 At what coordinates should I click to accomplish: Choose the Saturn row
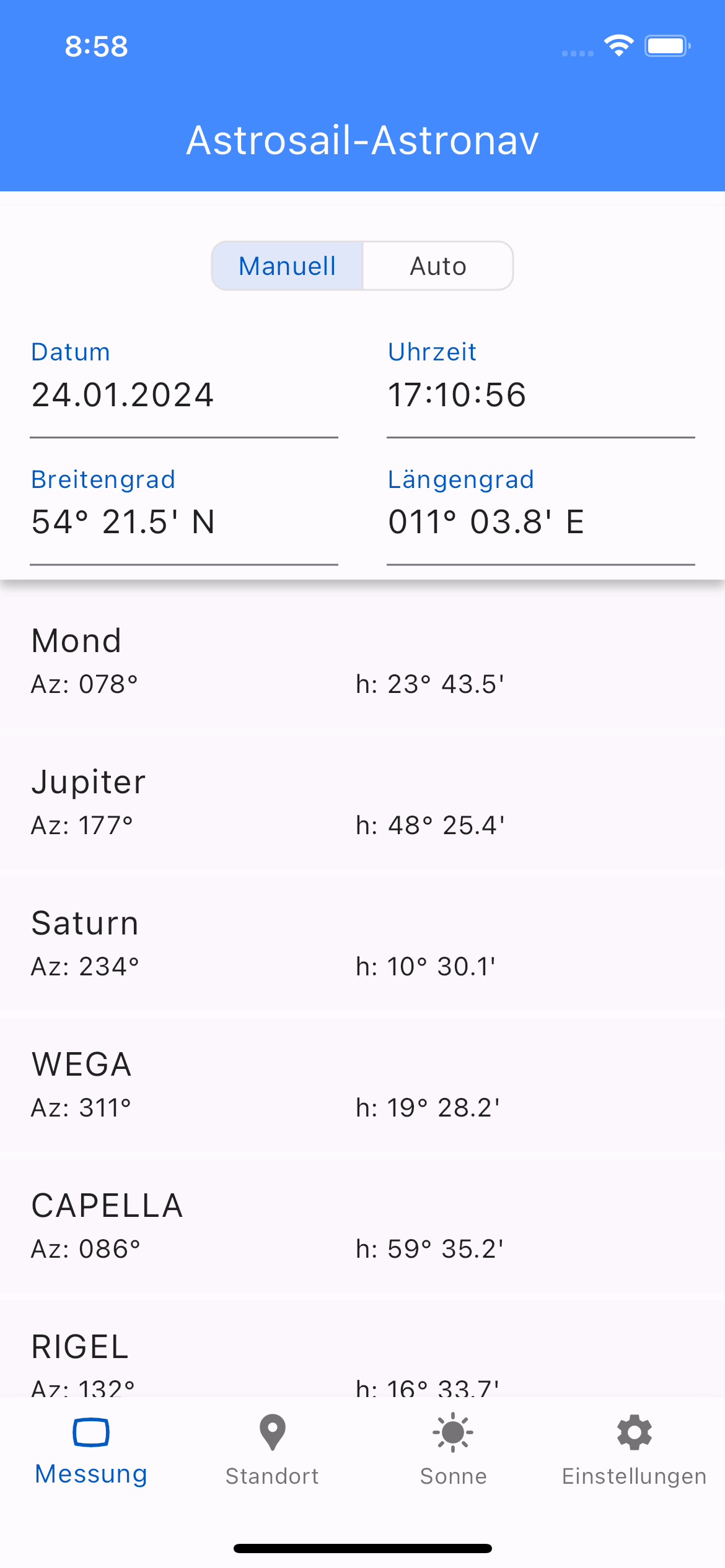coord(362,944)
